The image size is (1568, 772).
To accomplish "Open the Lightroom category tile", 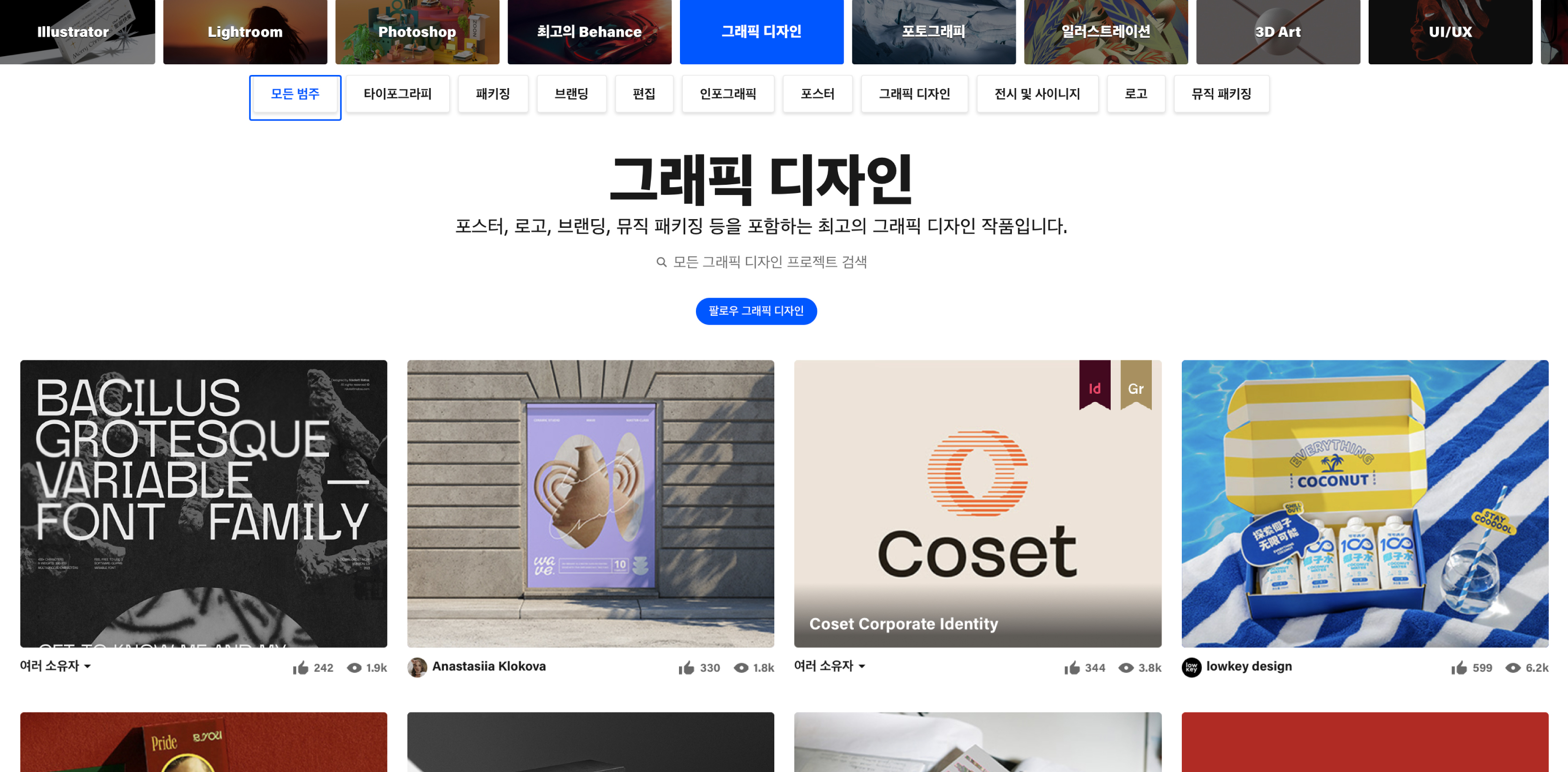I will click(x=245, y=31).
